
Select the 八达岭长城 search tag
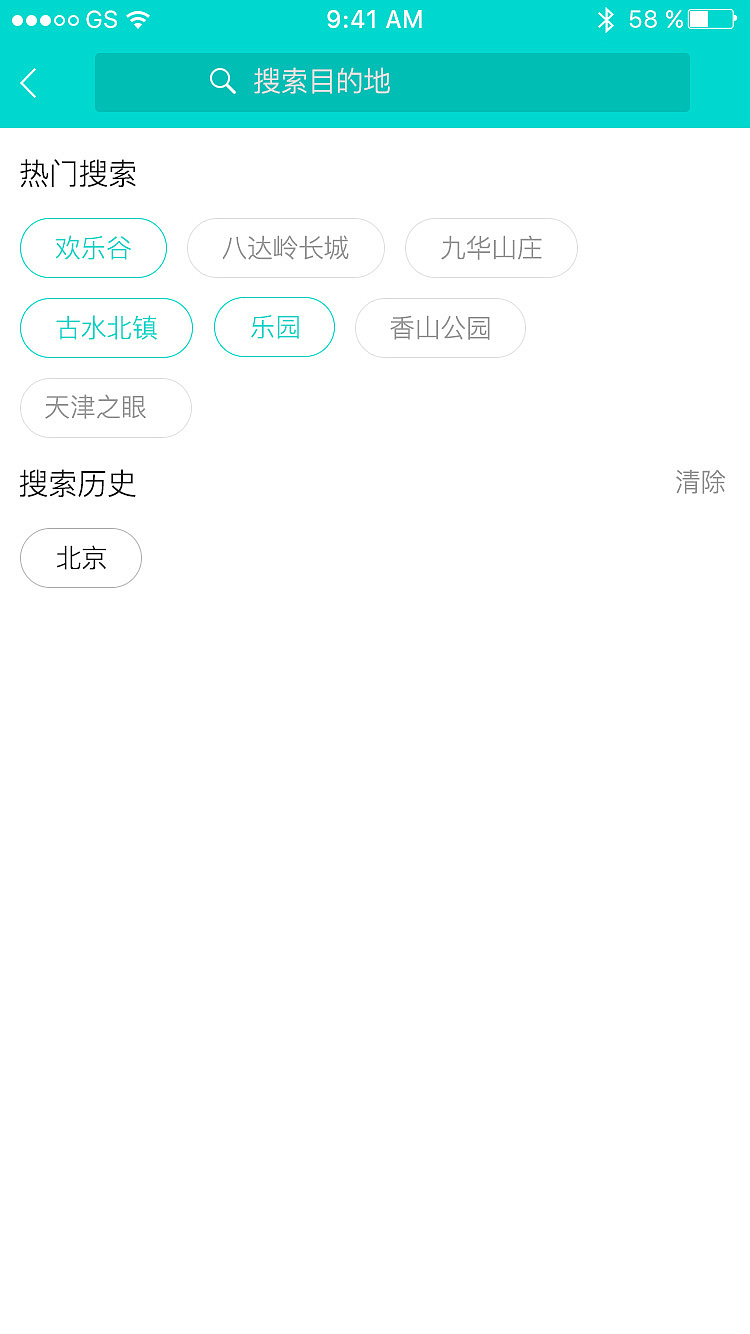[x=285, y=248]
